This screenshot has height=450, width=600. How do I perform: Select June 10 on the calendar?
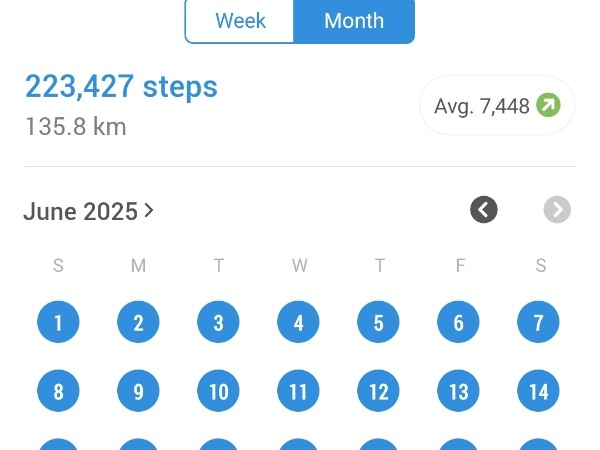pyautogui.click(x=218, y=392)
